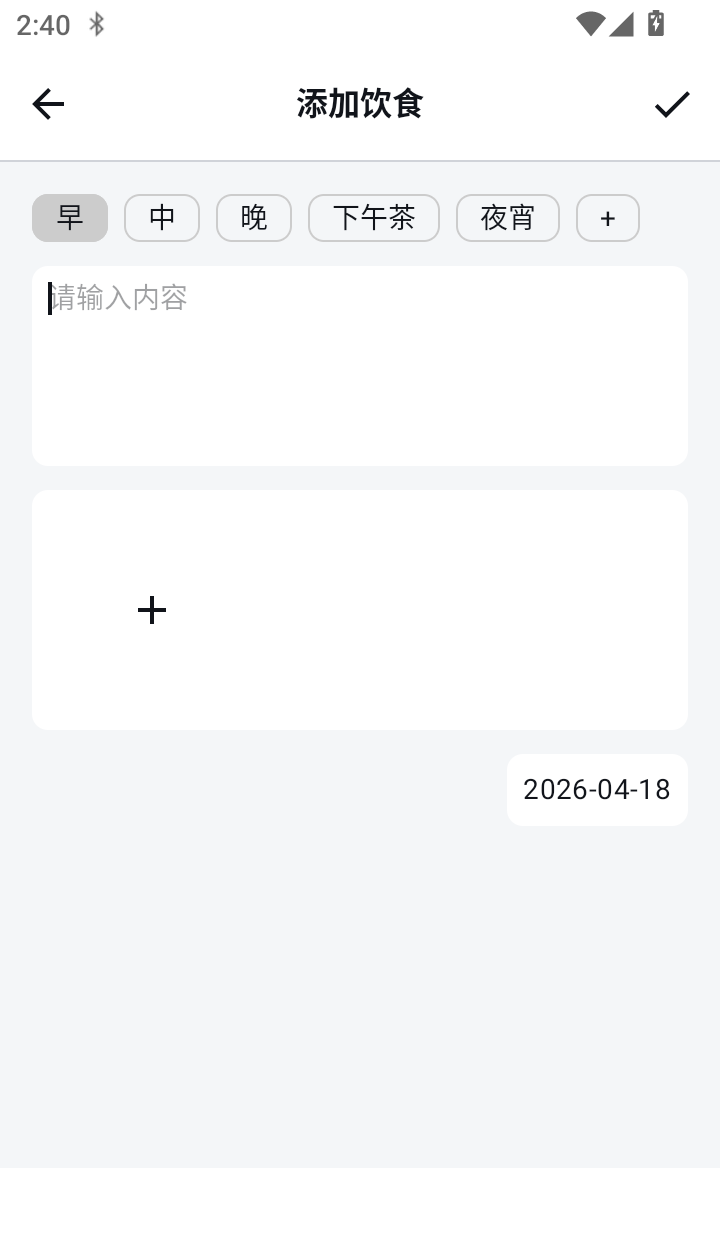This screenshot has width=720, height=1238.
Task: Tap the + chip to add a custom meal type
Action: [x=607, y=218]
